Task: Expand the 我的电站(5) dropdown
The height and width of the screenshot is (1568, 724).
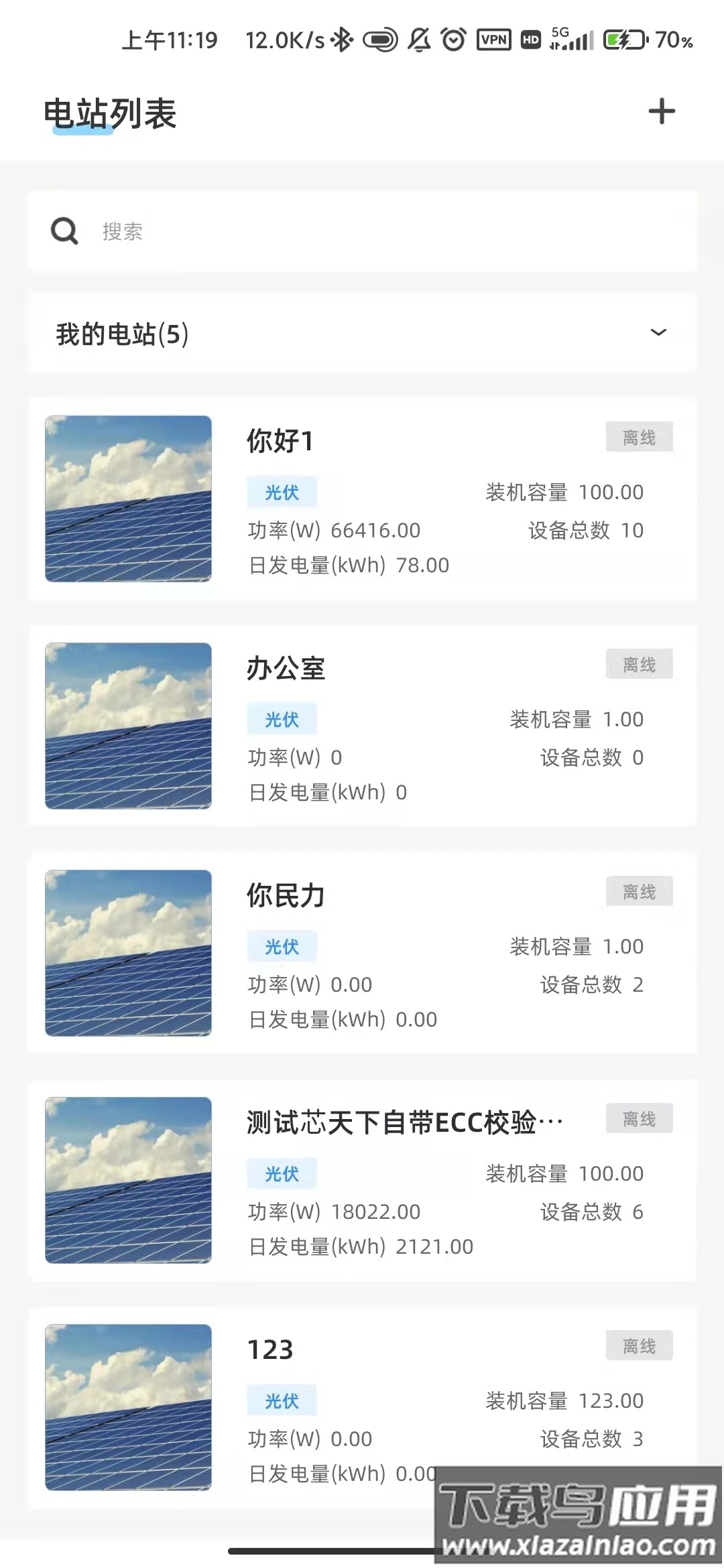Action: (x=658, y=333)
